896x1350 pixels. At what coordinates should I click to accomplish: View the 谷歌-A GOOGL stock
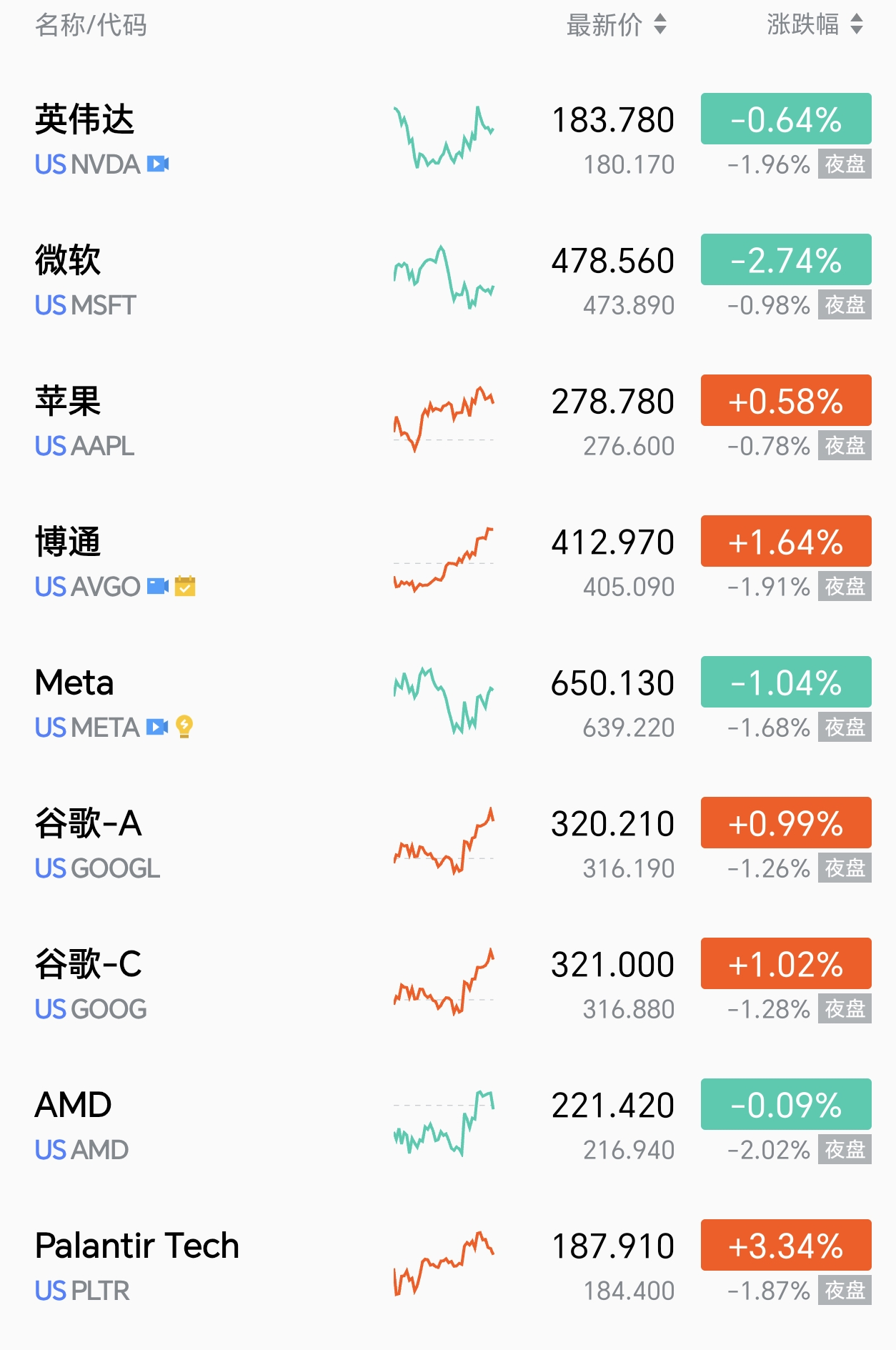(89, 824)
